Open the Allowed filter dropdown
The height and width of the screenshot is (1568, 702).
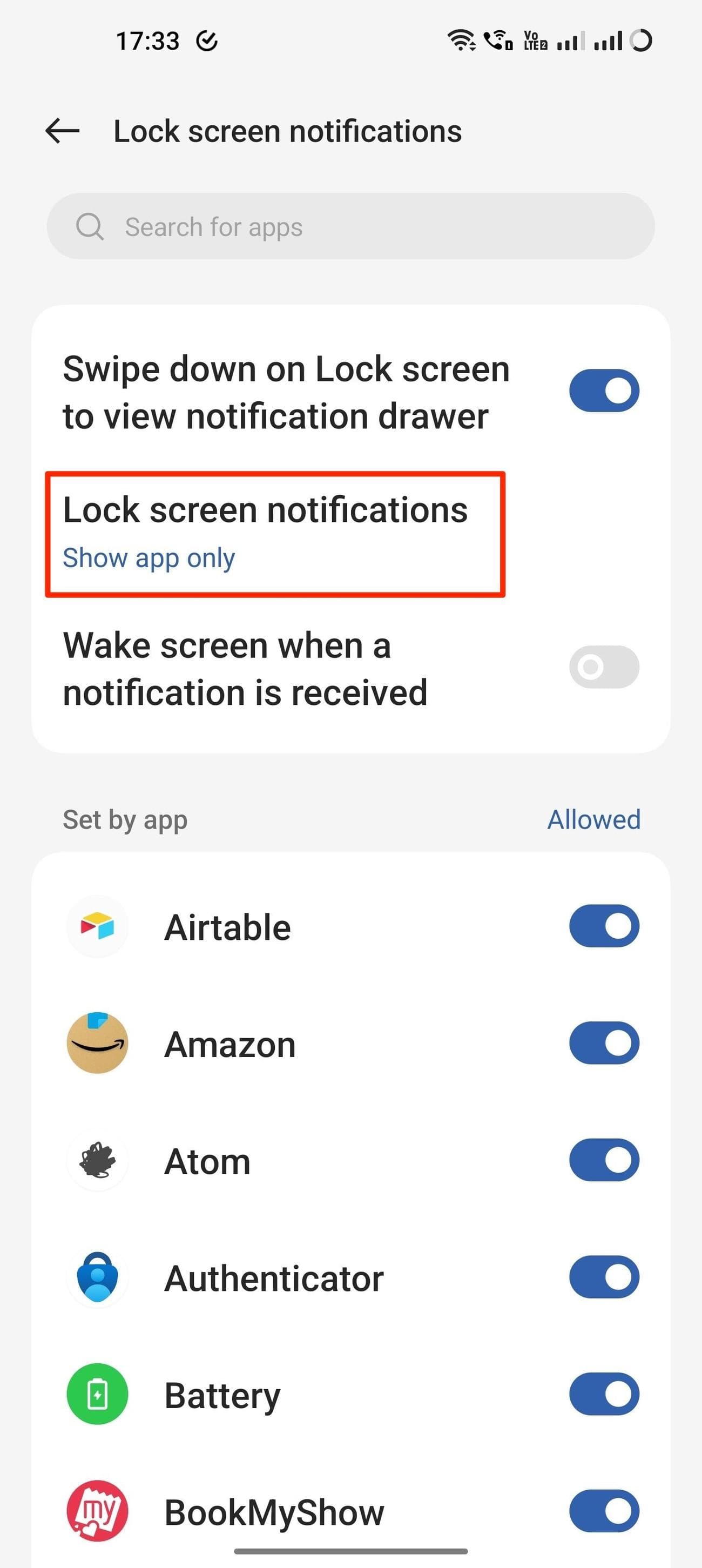tap(593, 819)
